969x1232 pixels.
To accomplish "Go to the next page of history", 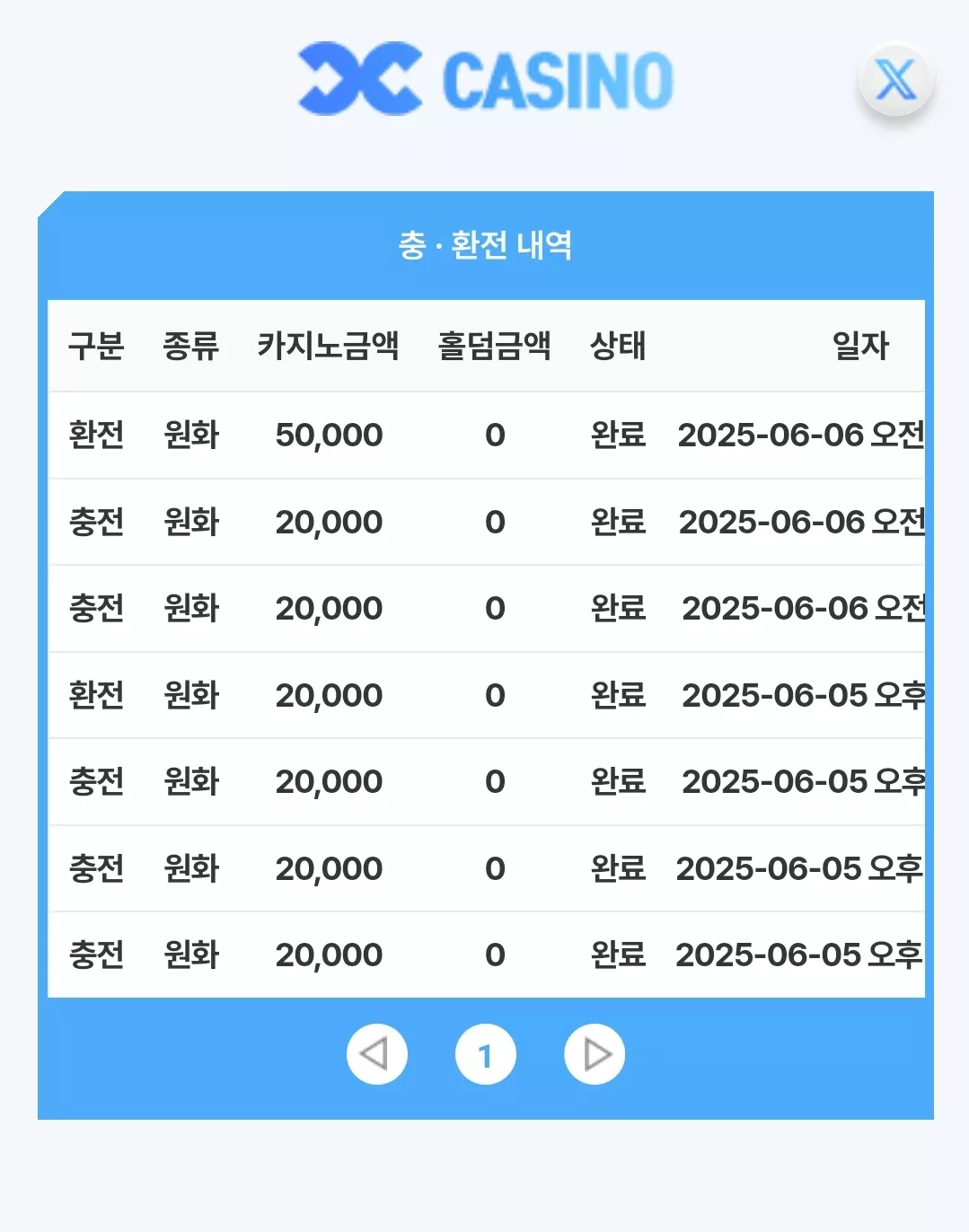I will click(595, 1054).
